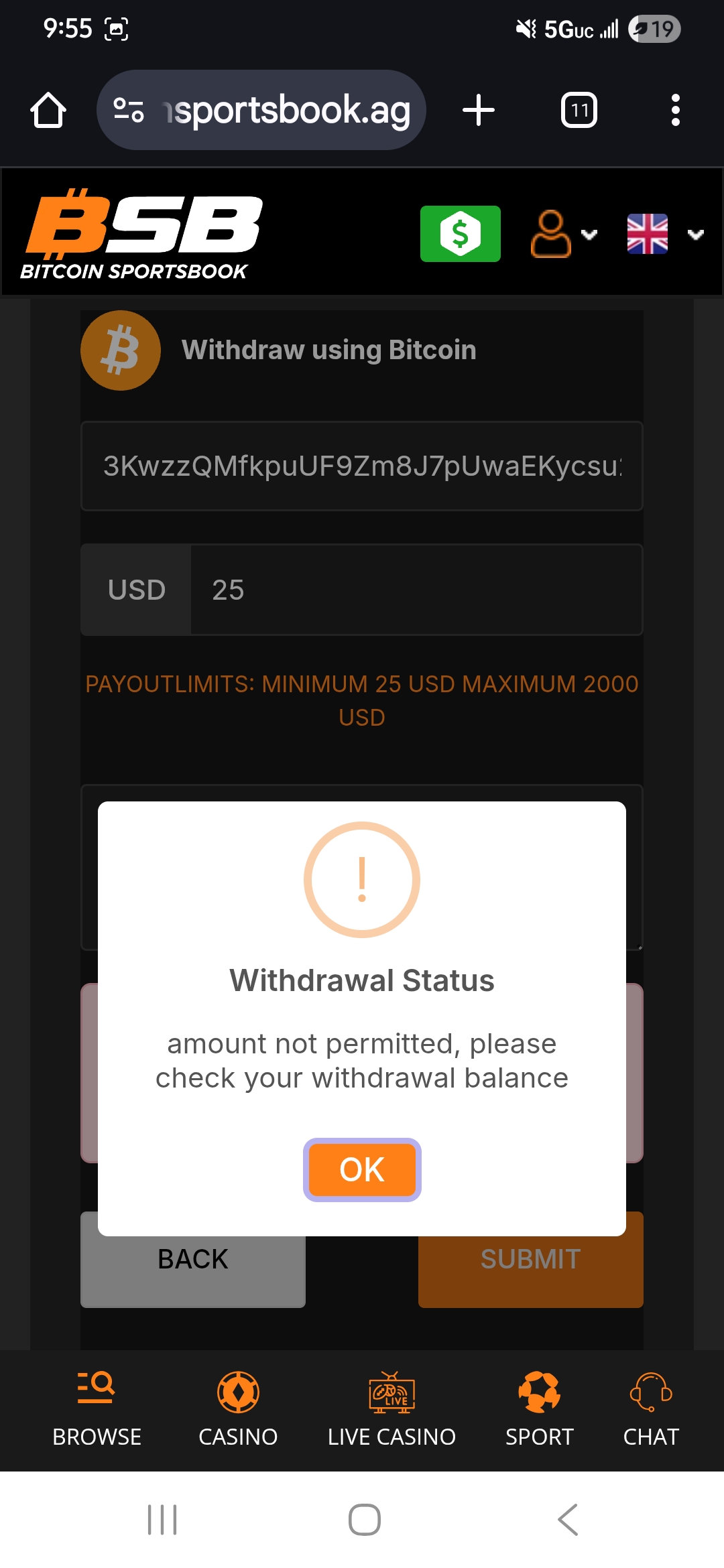Viewport: 724px width, 1568px height.
Task: Edit the Bitcoin wallet address field
Action: click(x=362, y=466)
